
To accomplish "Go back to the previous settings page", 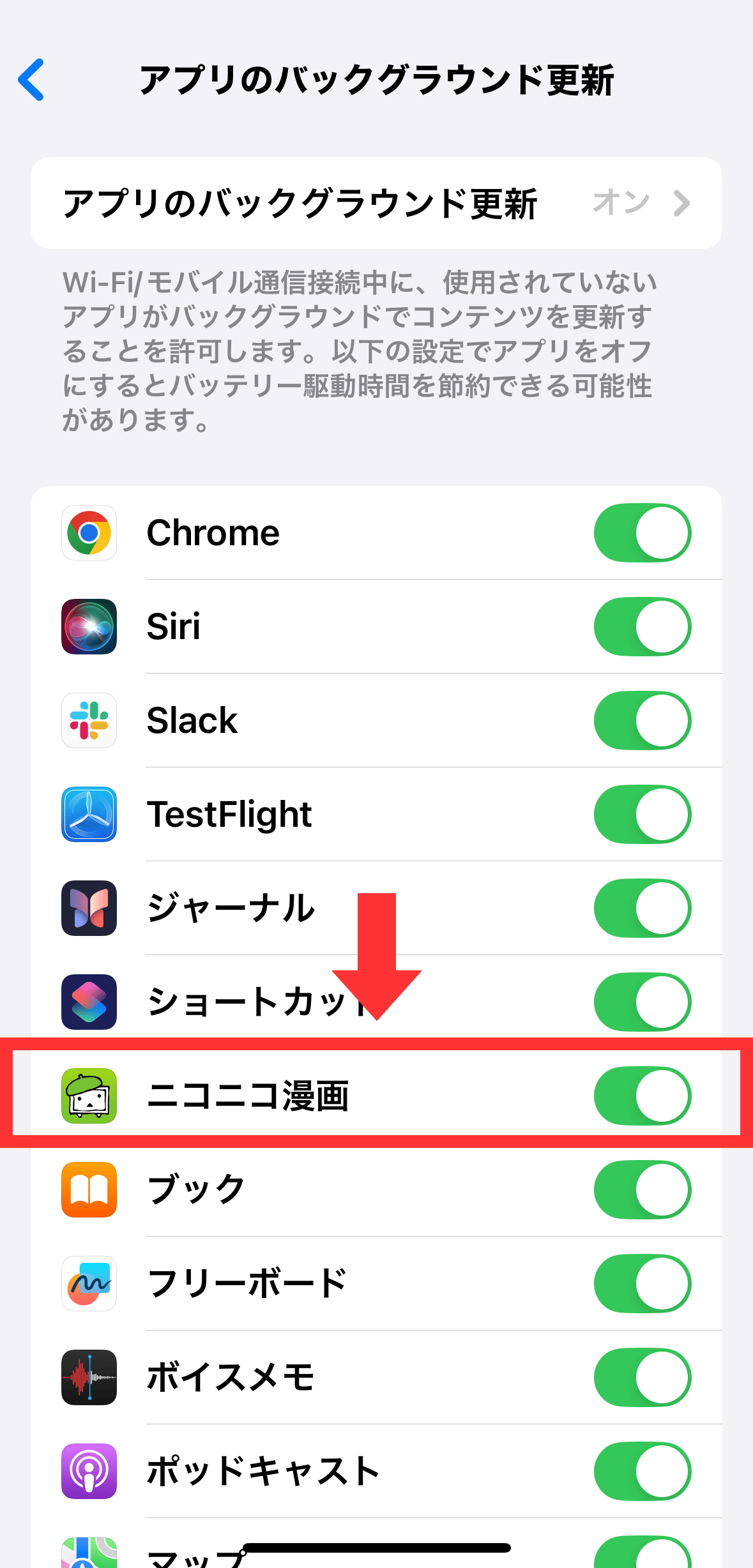I will tap(31, 80).
